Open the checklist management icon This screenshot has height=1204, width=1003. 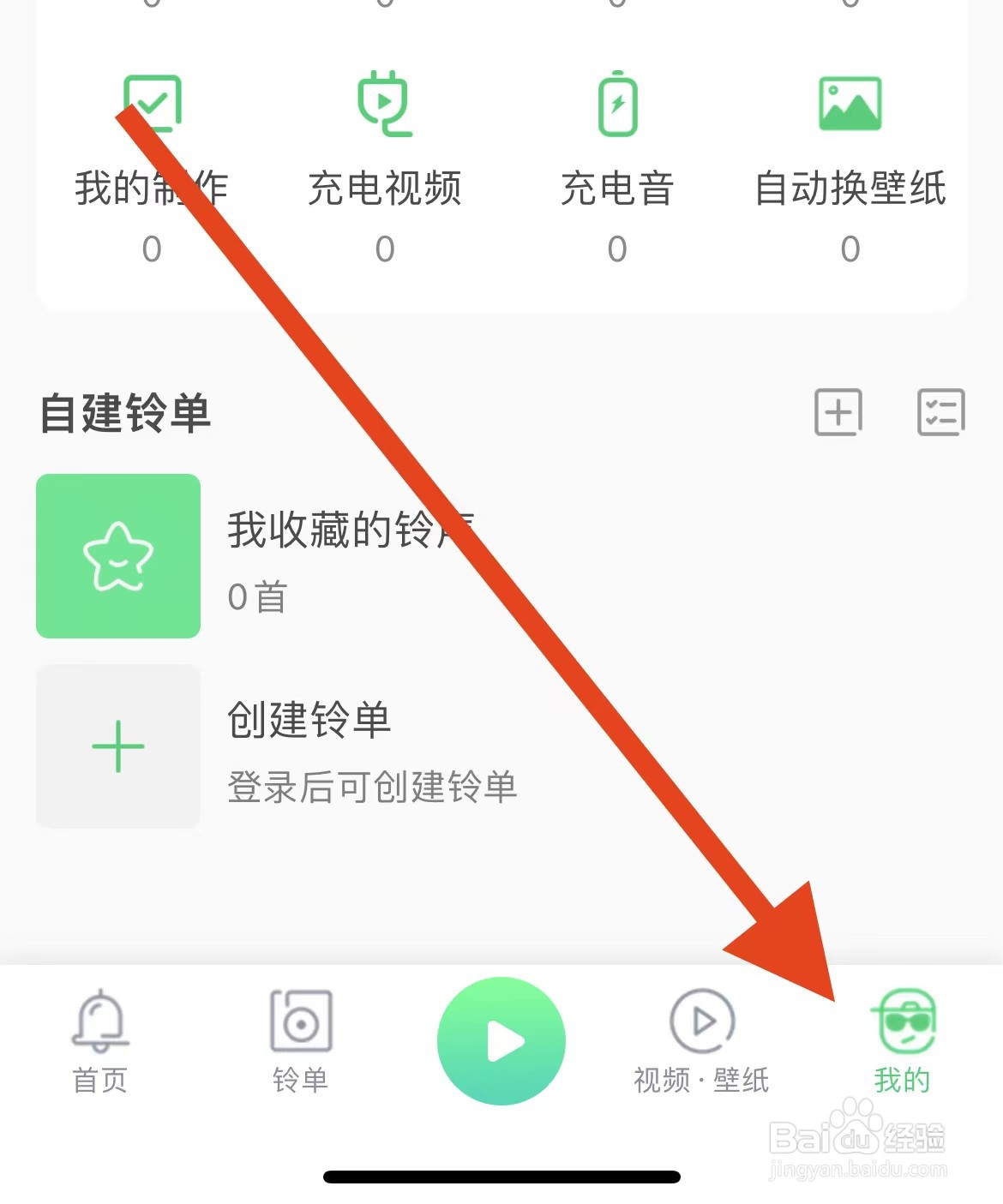coord(940,414)
